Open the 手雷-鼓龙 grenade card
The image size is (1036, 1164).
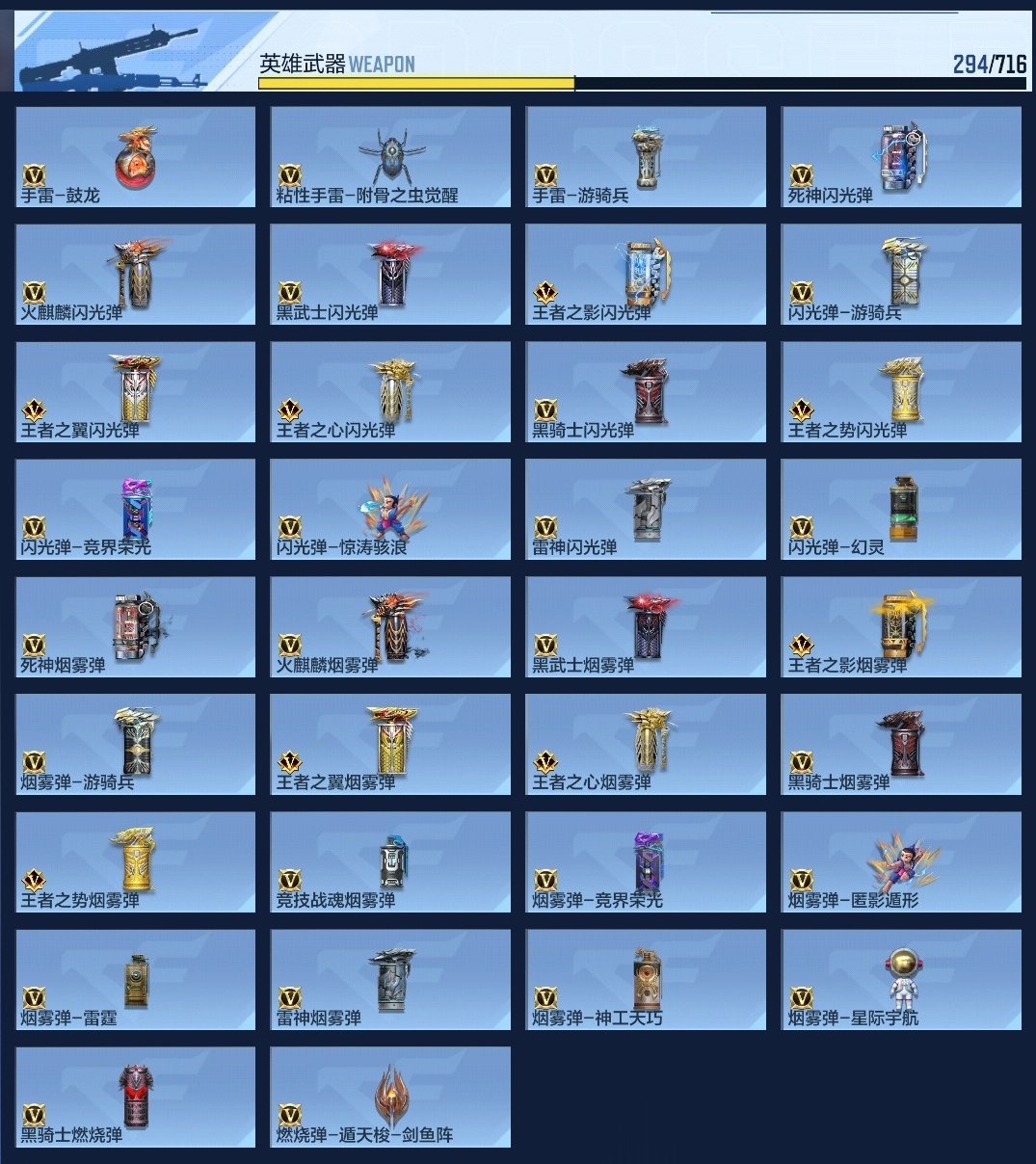point(136,157)
